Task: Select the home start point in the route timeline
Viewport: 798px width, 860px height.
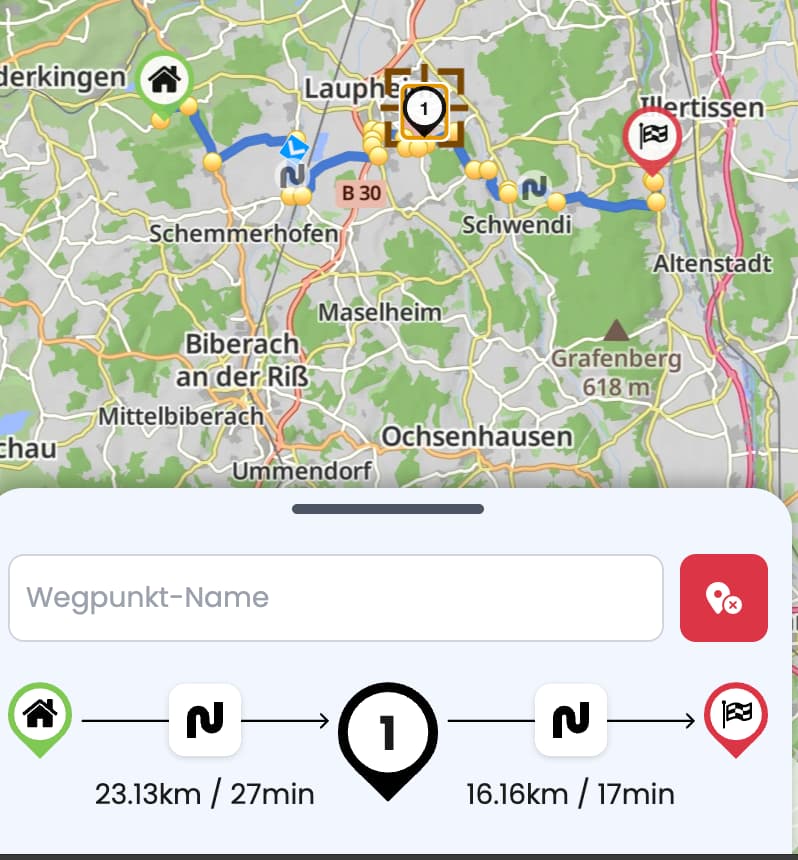Action: point(39,714)
